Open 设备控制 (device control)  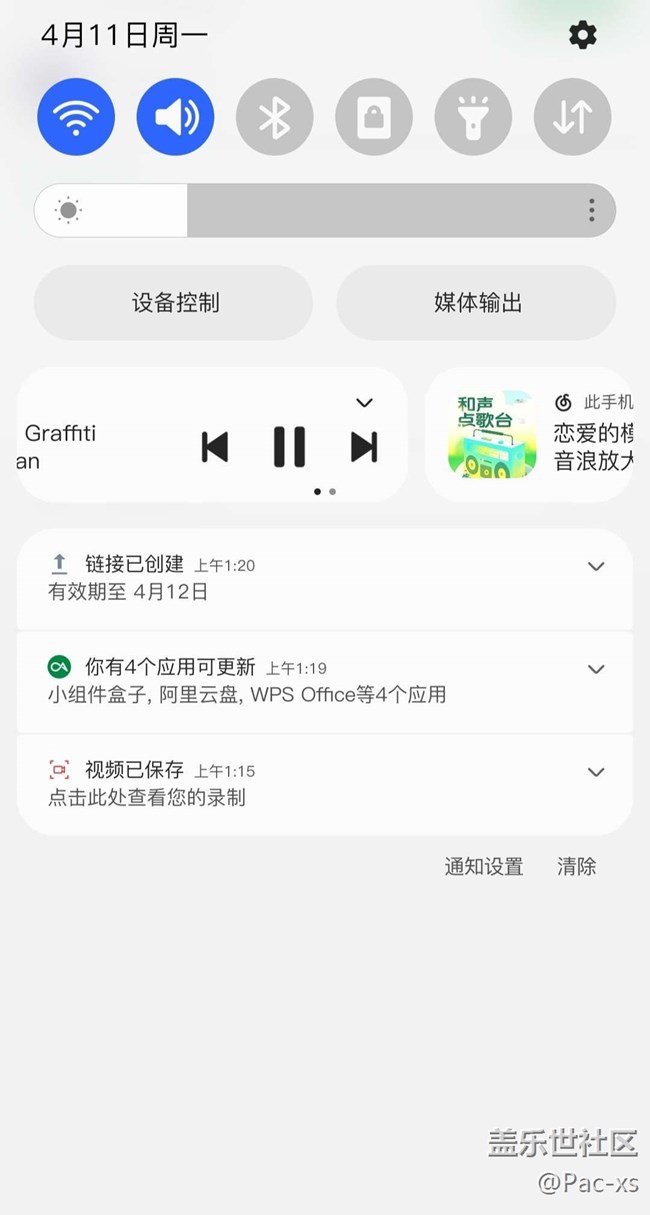pyautogui.click(x=174, y=303)
